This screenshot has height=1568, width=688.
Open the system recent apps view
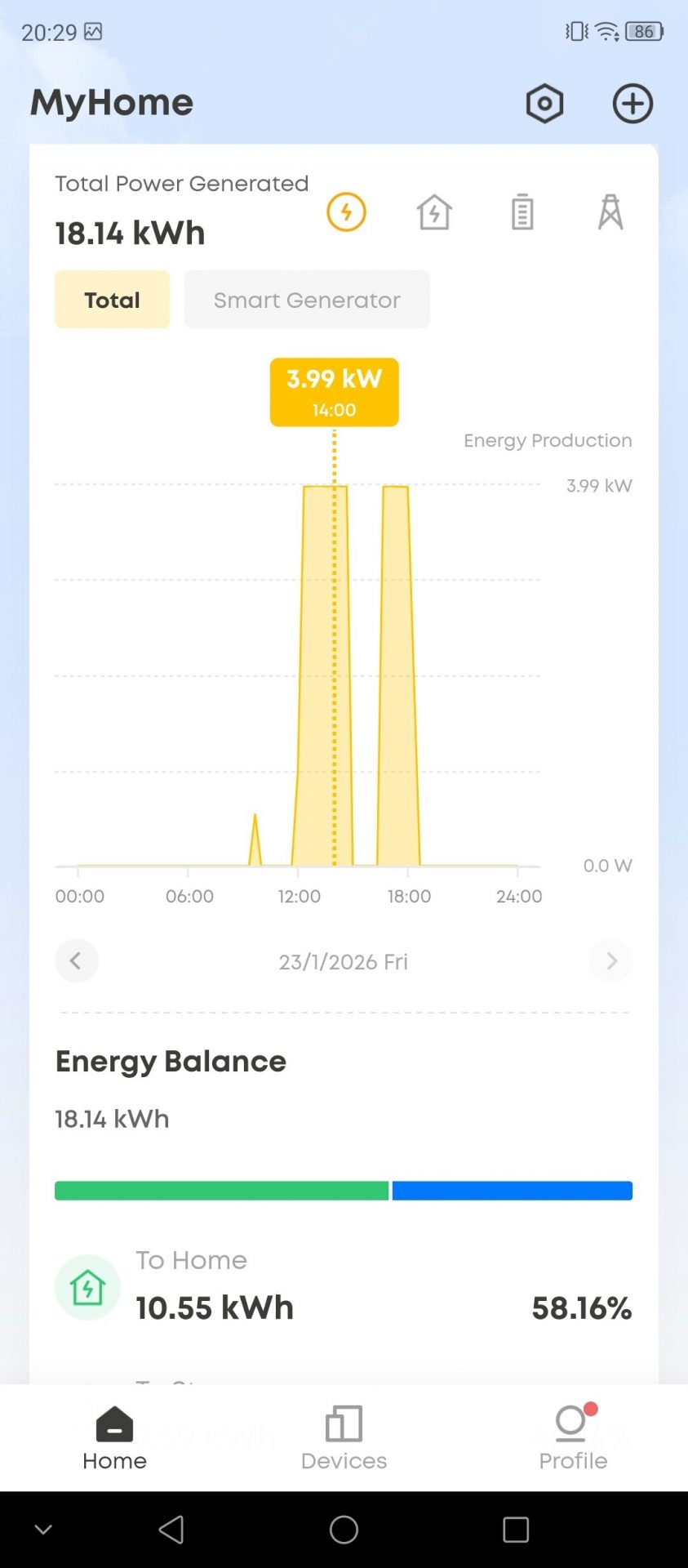(x=516, y=1530)
